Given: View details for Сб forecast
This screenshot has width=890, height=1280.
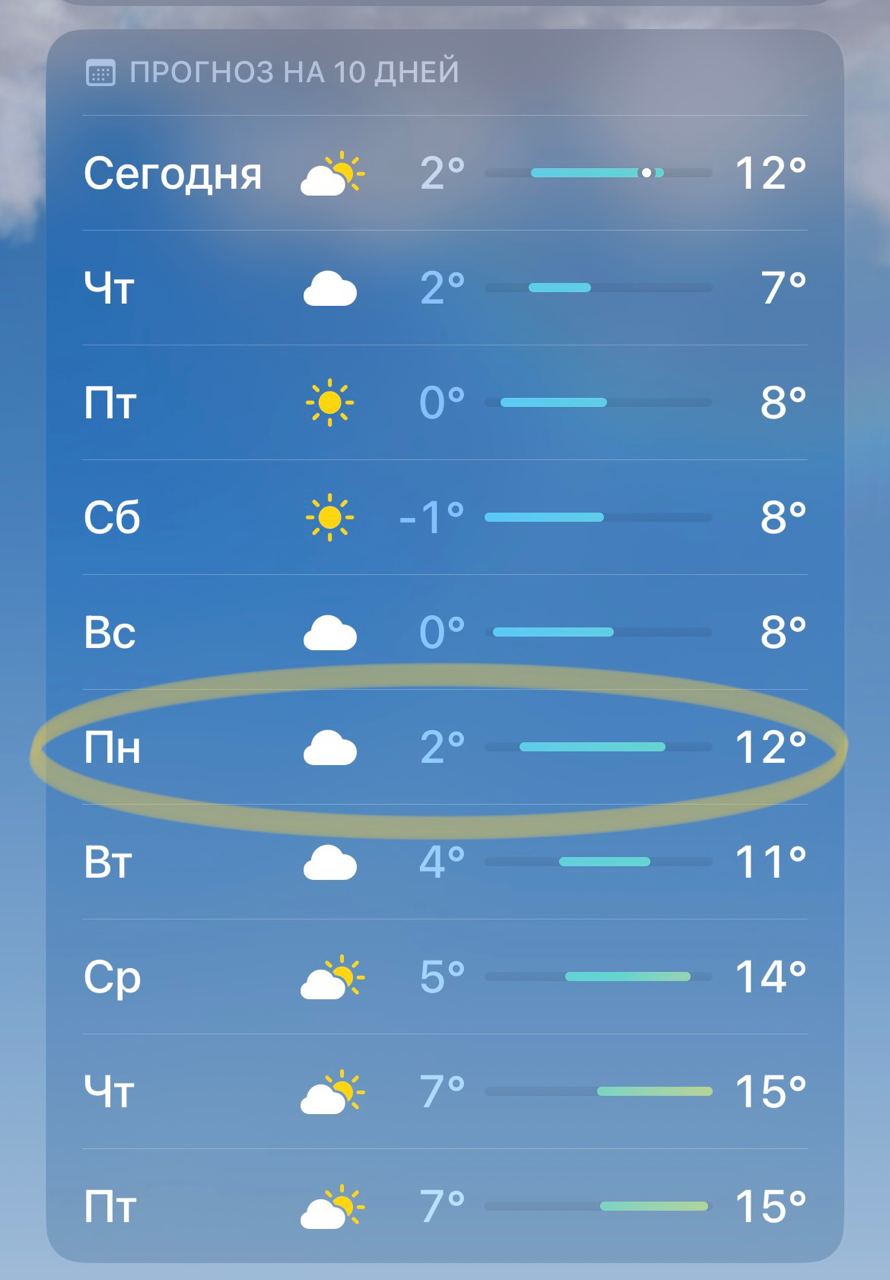Looking at the screenshot, I should (444, 518).
